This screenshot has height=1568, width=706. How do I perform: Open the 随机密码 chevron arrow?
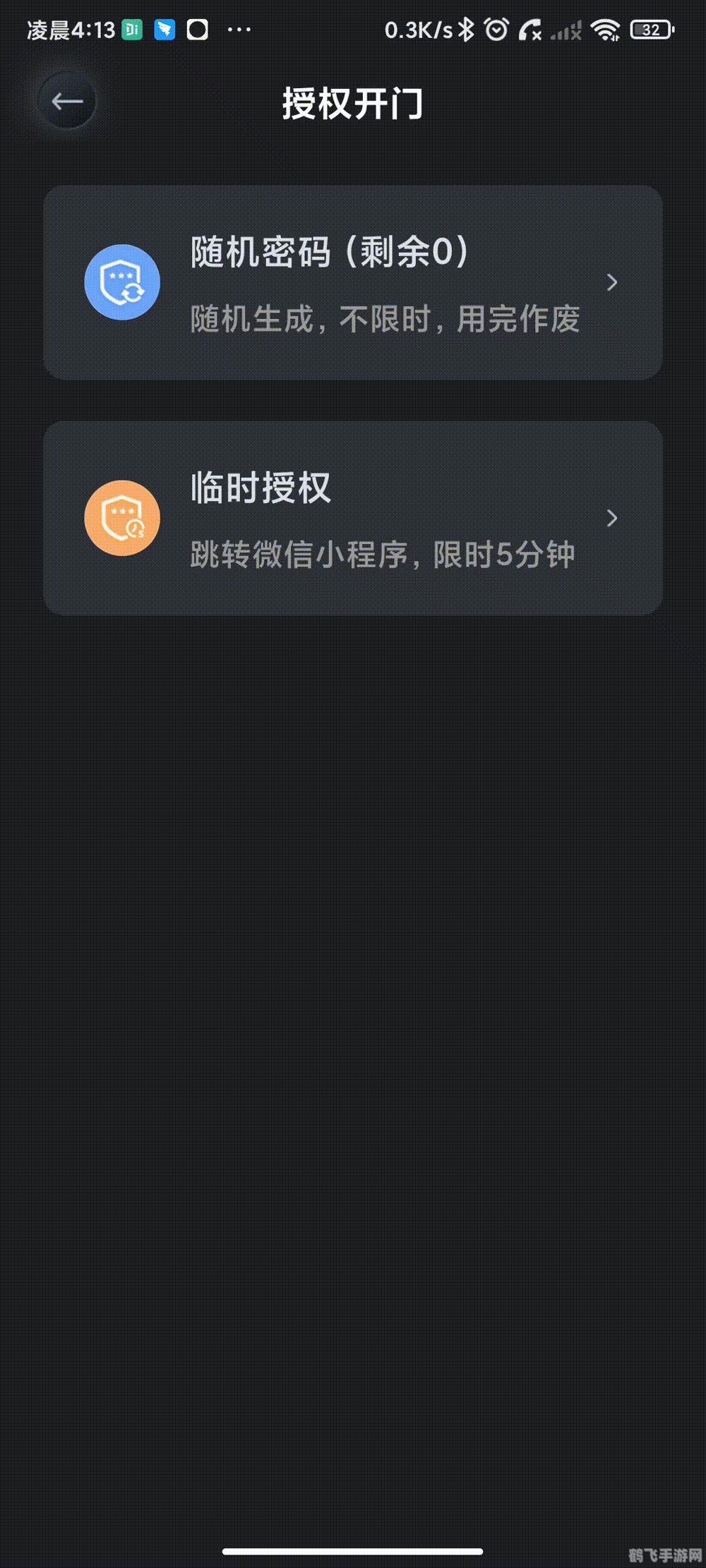click(612, 282)
